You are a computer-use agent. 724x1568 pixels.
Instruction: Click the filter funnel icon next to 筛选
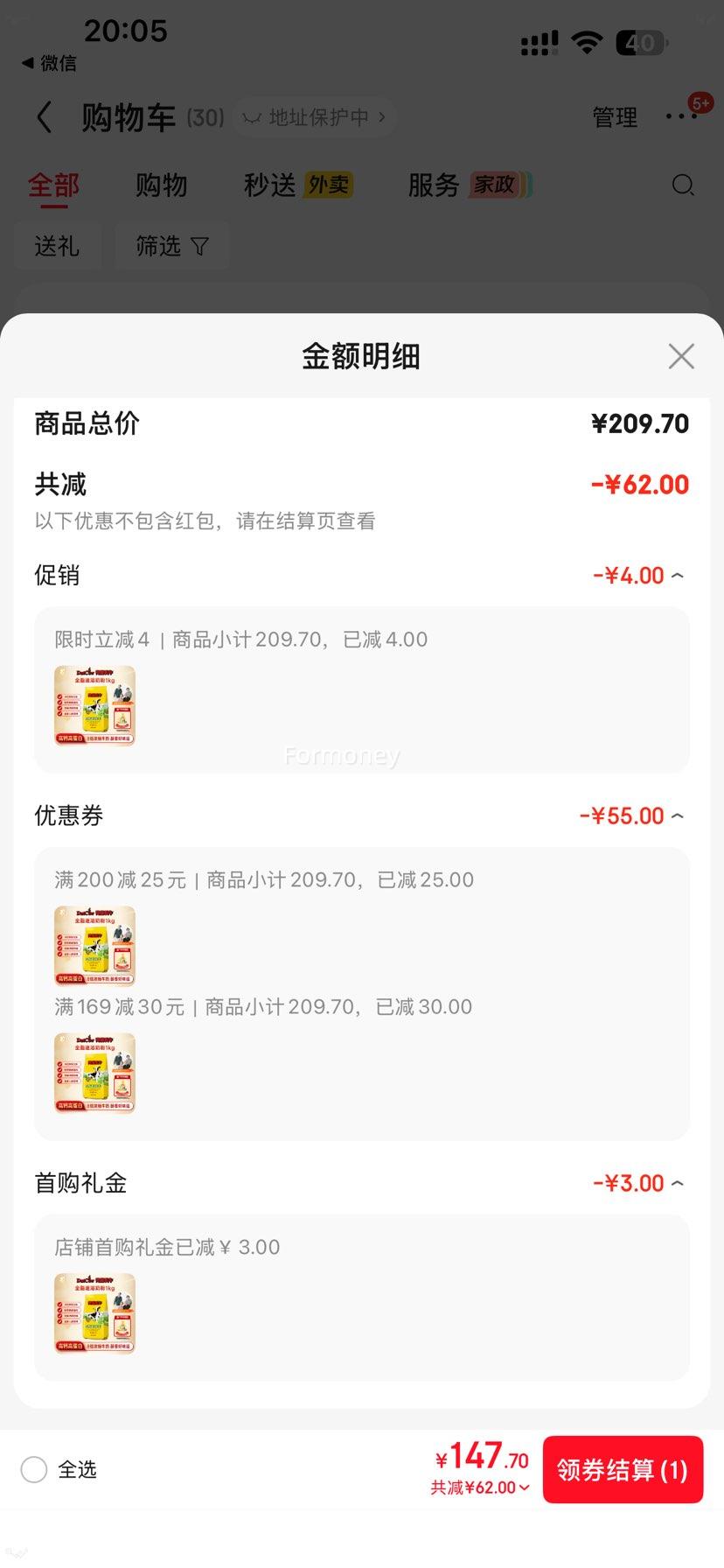coord(199,246)
